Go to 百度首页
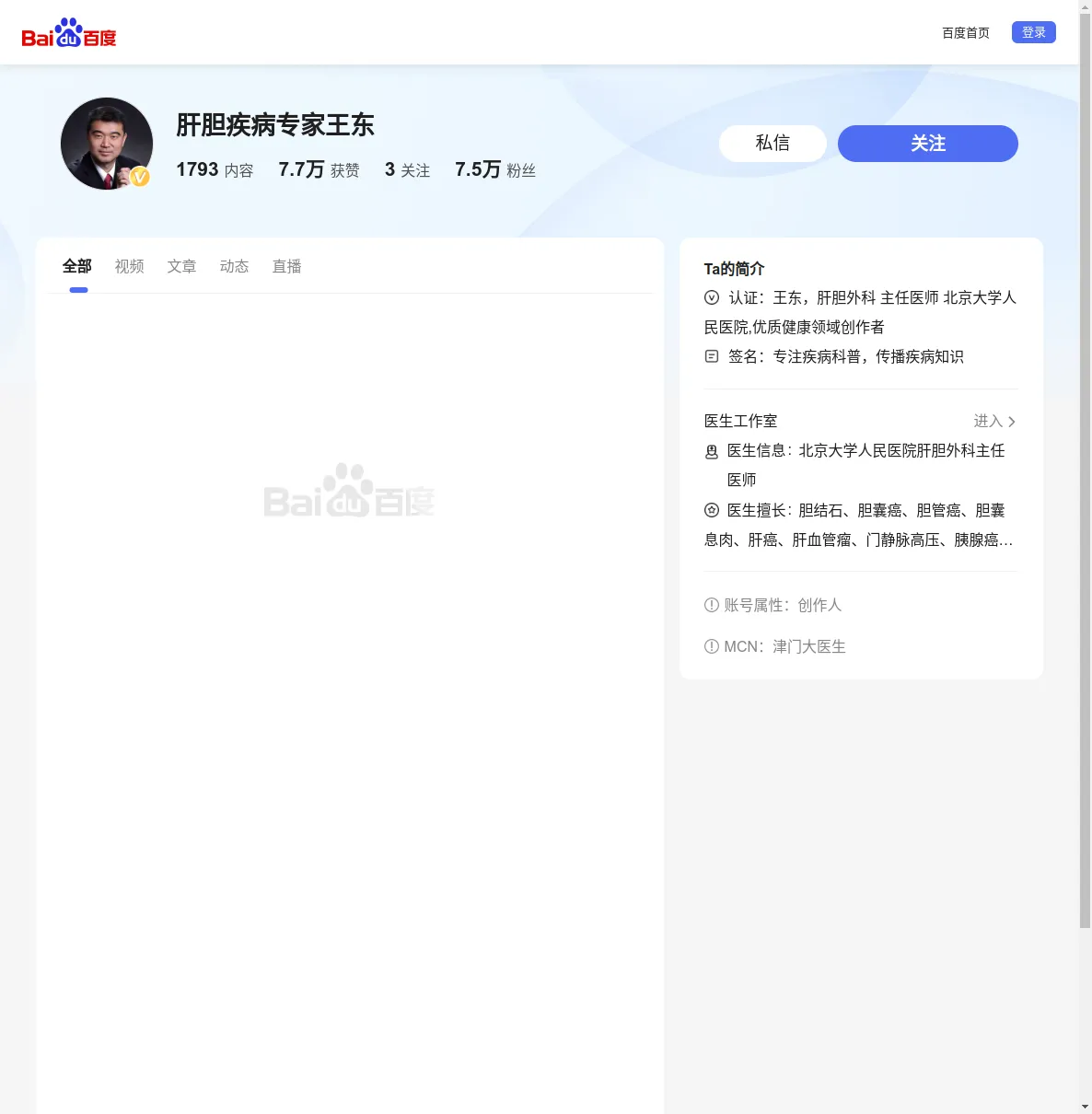This screenshot has height=1114, width=1092. [965, 33]
